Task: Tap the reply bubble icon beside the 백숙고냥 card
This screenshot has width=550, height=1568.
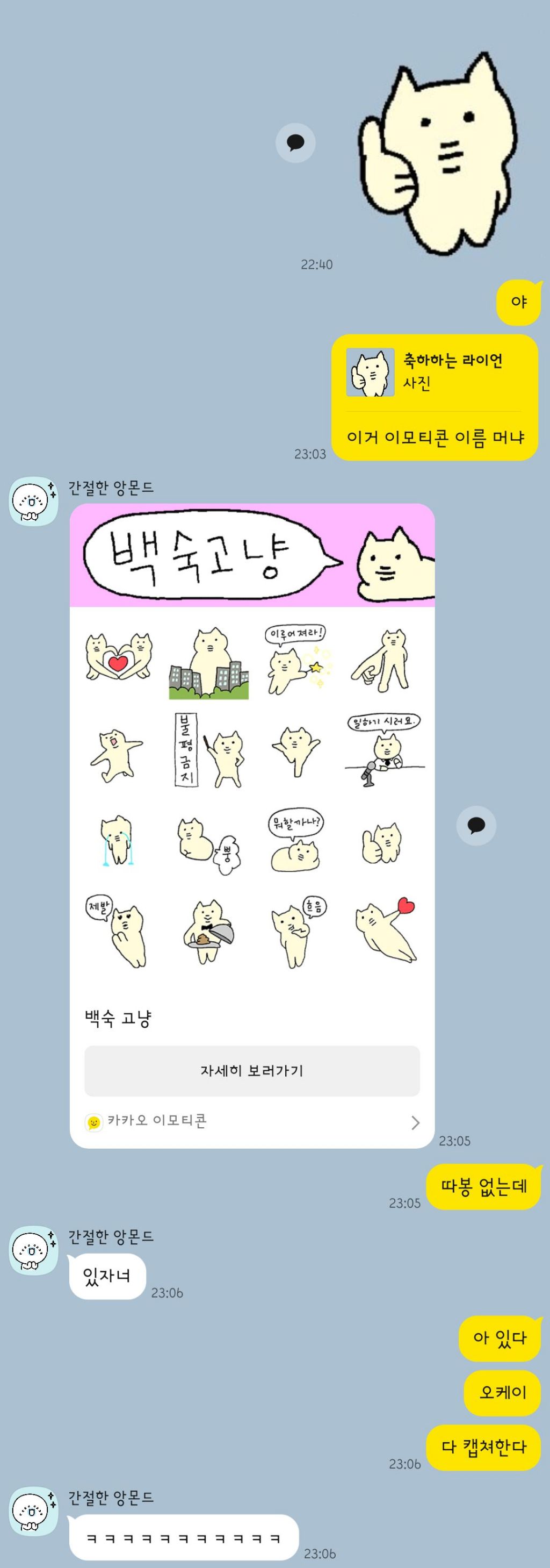Action: click(476, 826)
